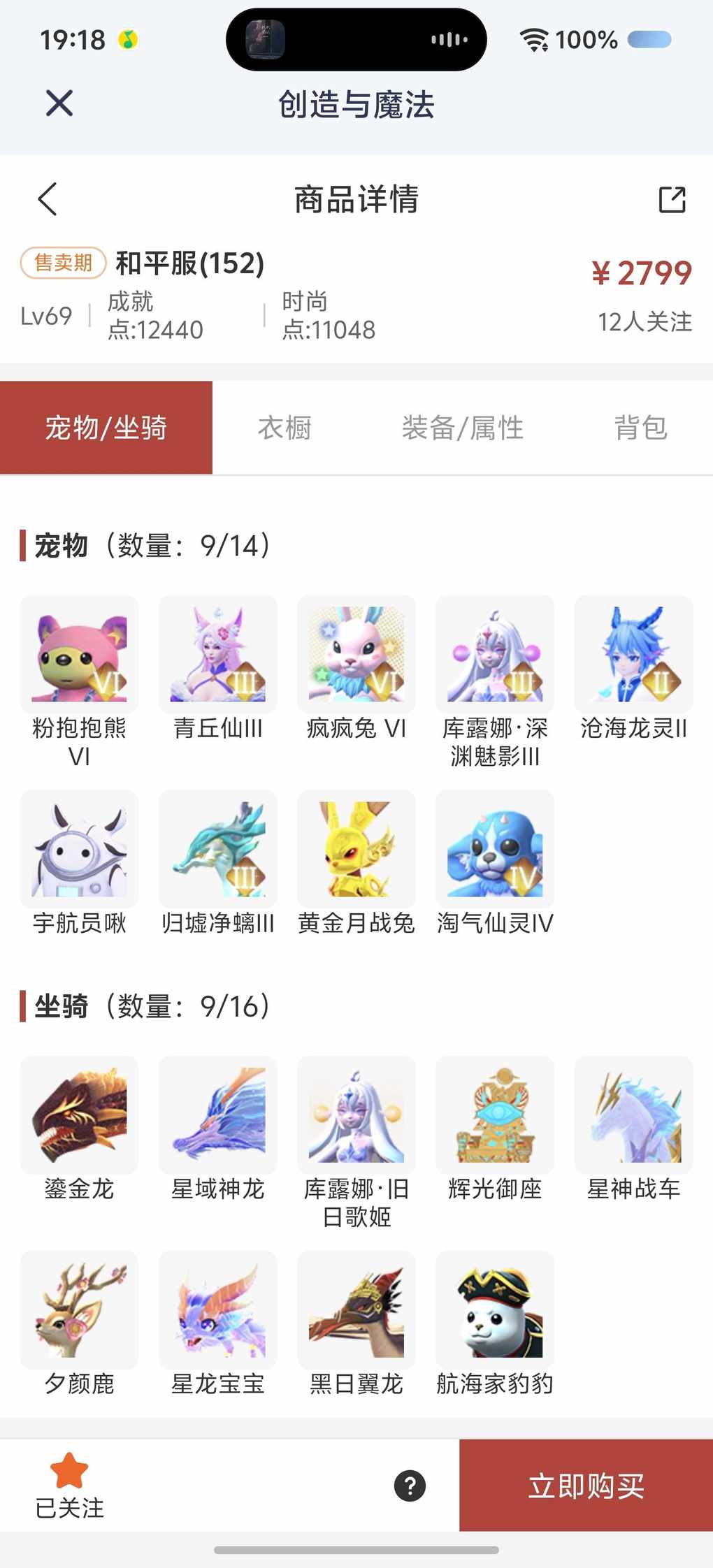Share this product listing
This screenshot has height=1568, width=713.
(672, 199)
